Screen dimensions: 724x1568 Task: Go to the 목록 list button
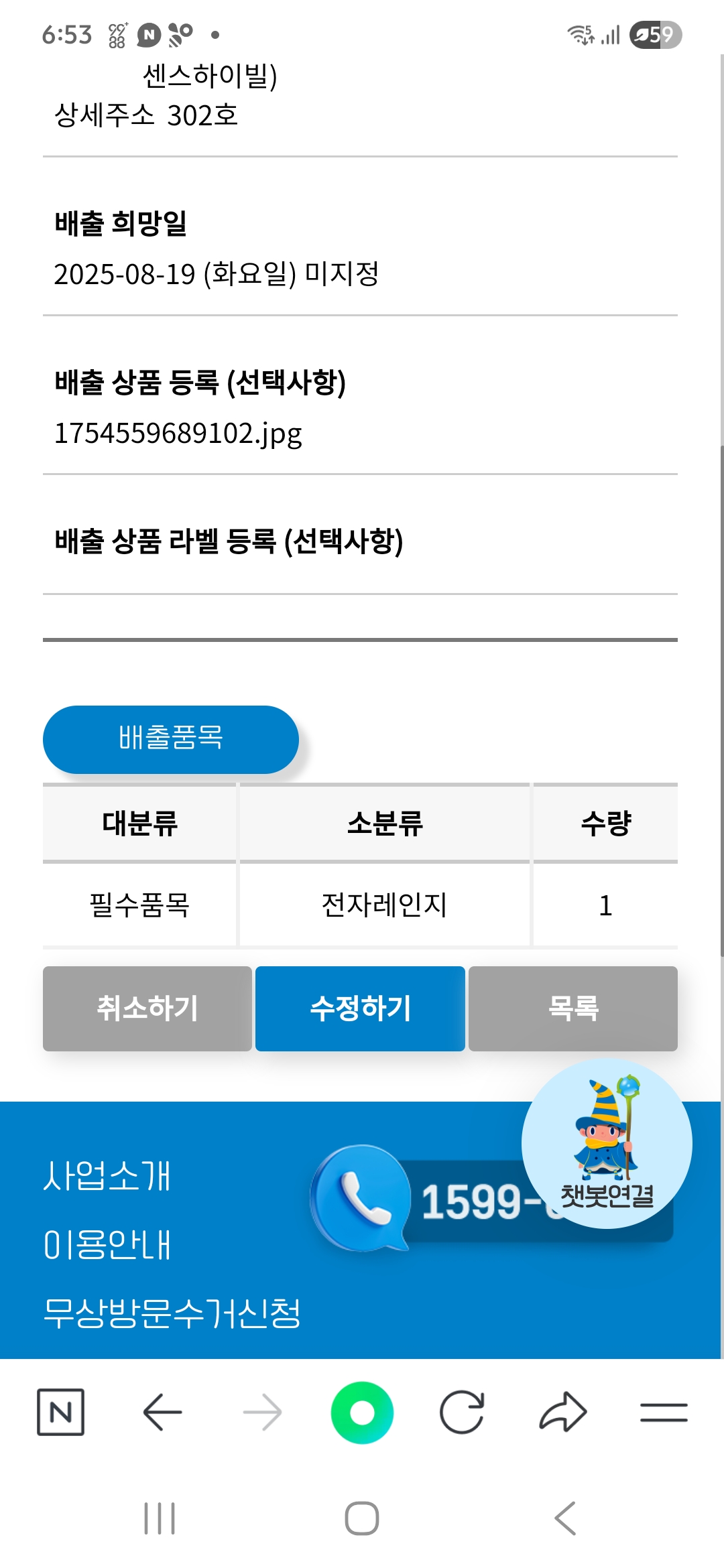point(573,1008)
